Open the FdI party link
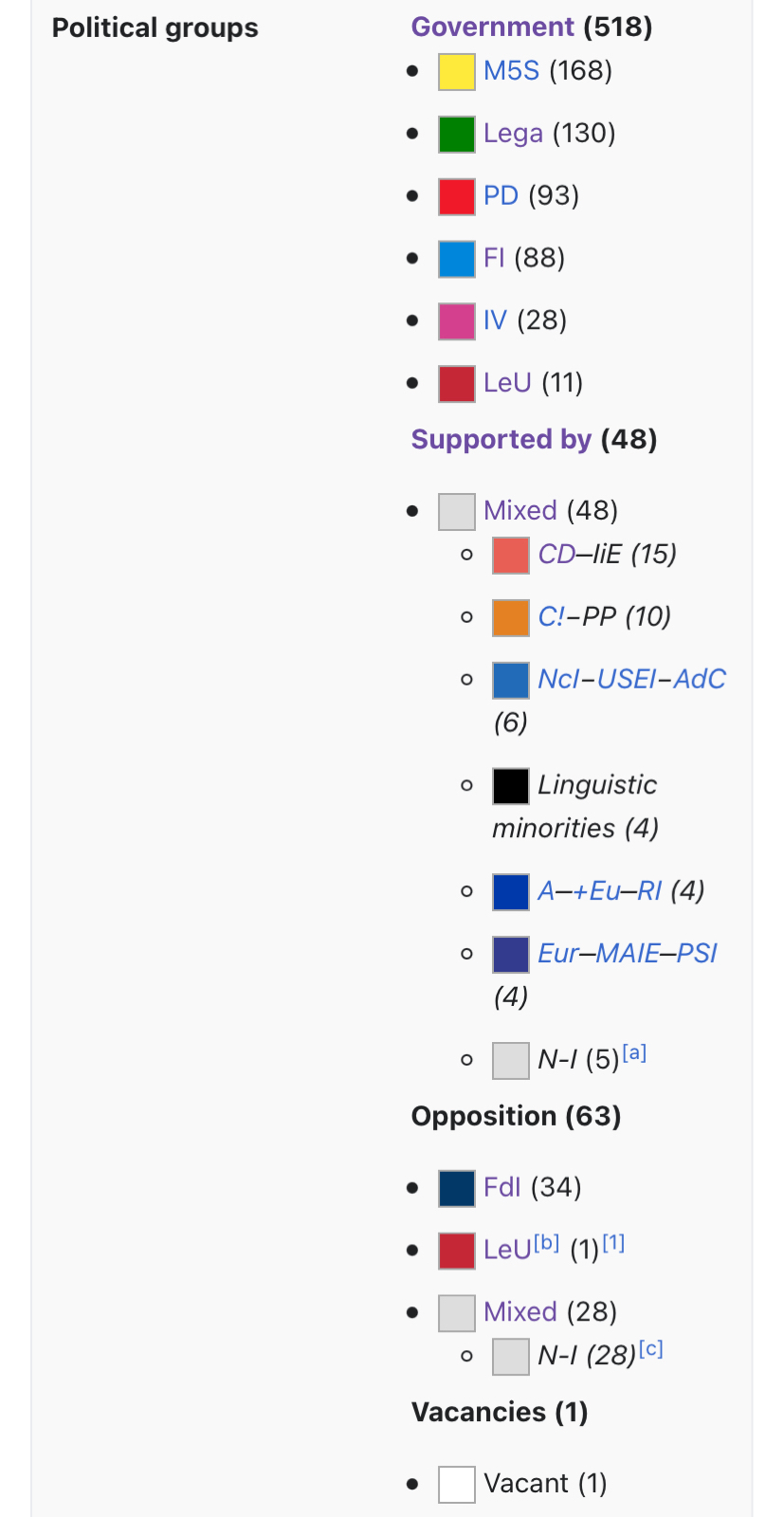Viewport: 784px width, 1517px height. click(x=501, y=1188)
